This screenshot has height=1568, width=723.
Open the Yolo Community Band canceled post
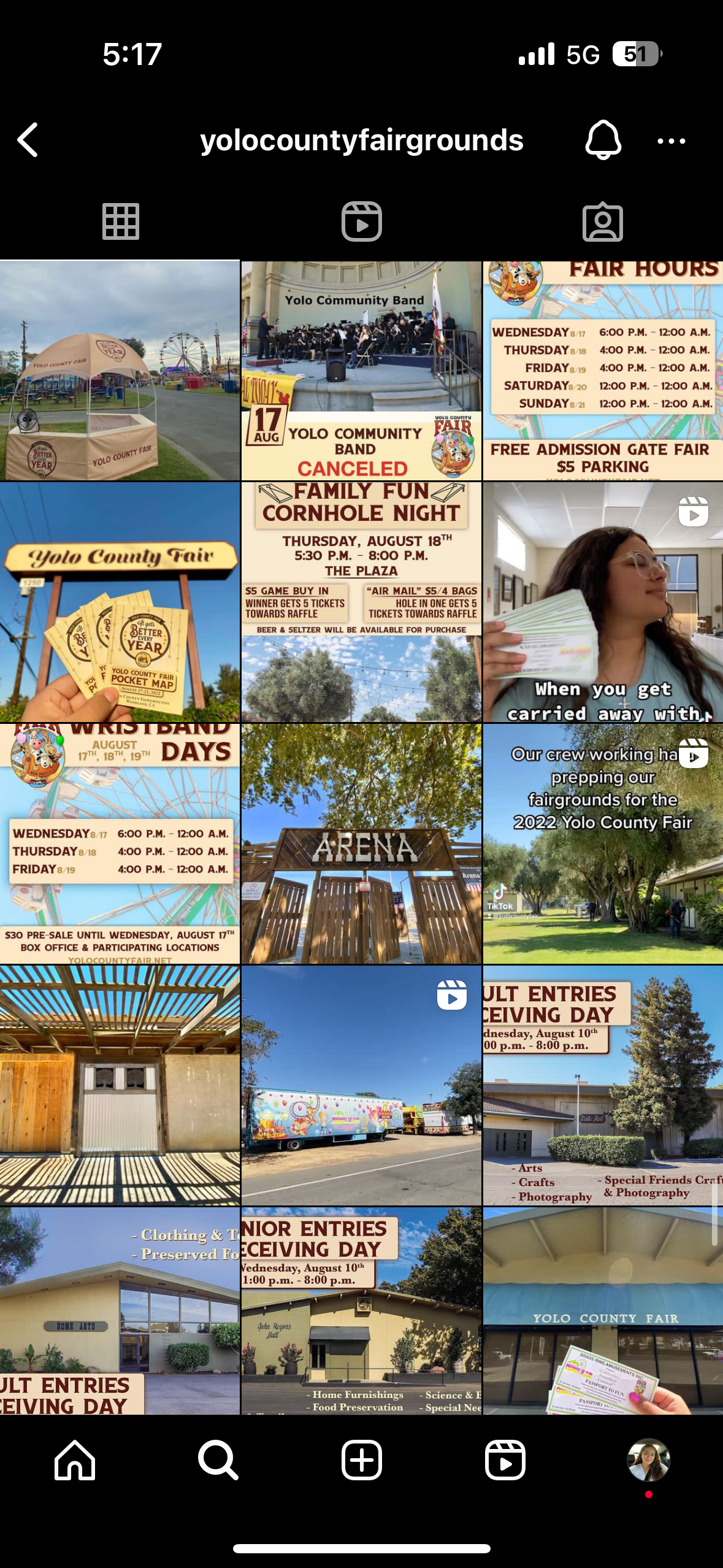[361, 368]
